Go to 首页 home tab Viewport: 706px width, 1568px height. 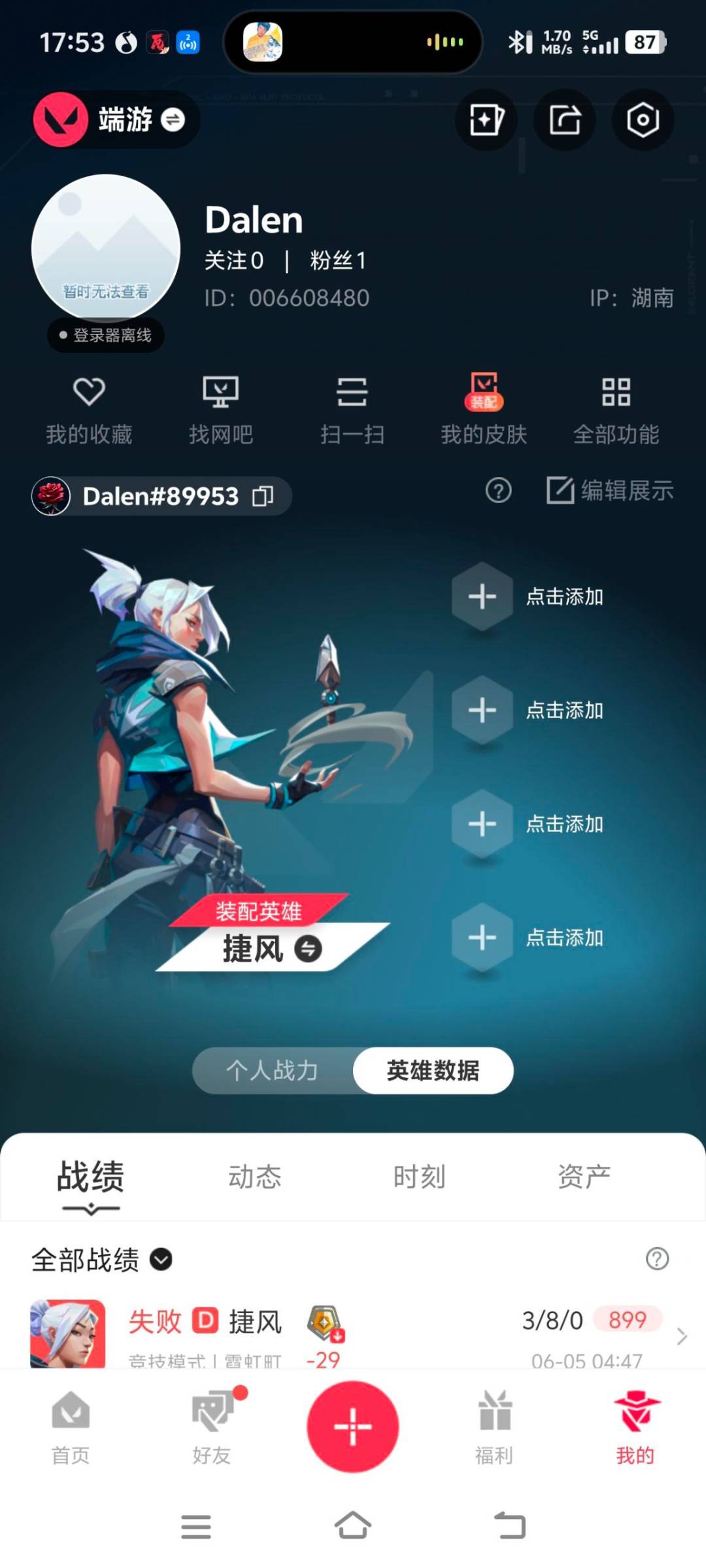coord(71,1428)
